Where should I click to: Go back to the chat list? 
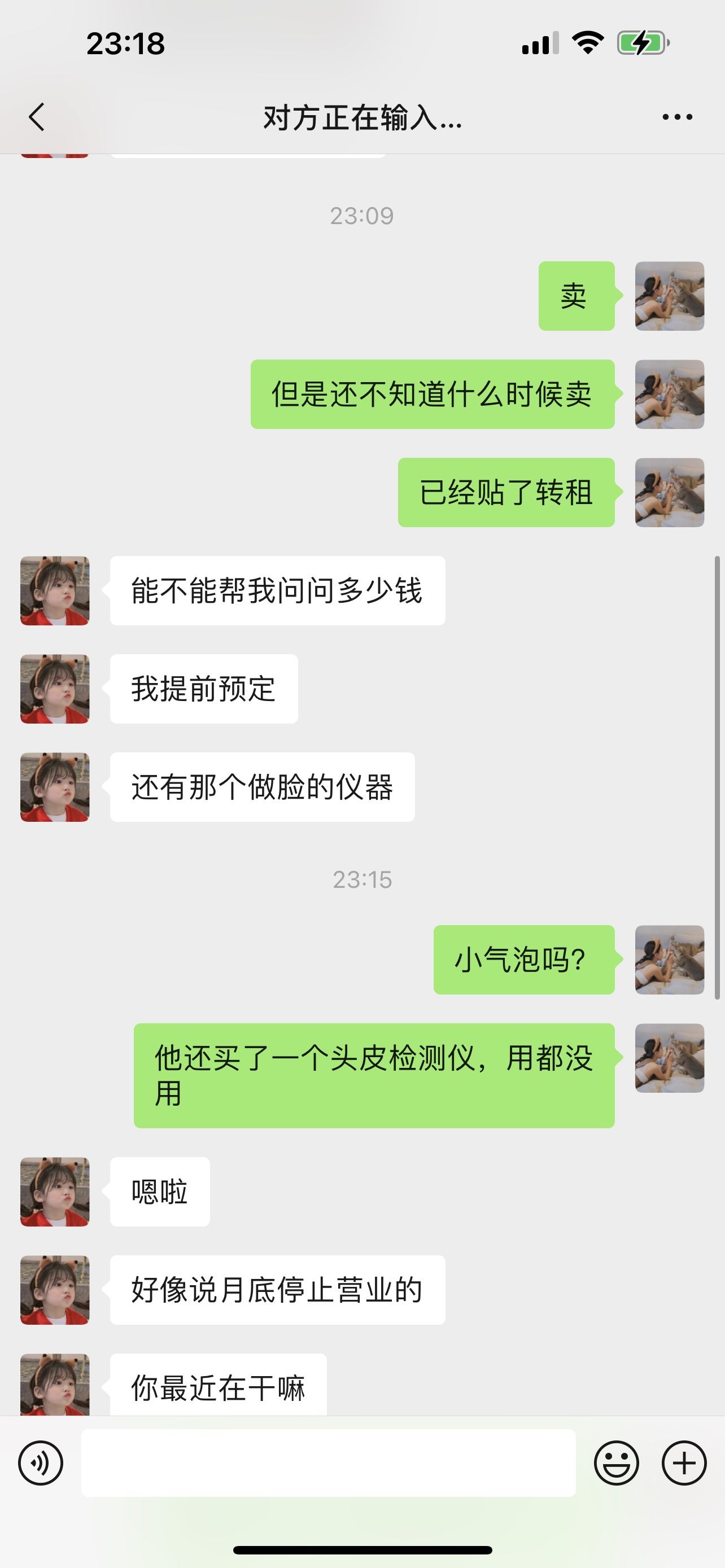(x=37, y=117)
